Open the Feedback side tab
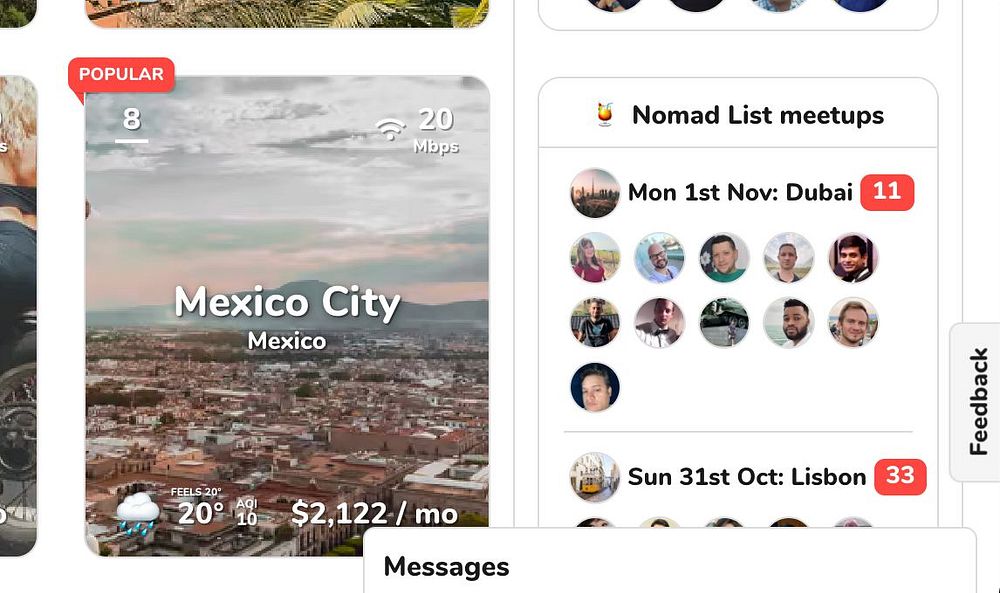1000x593 pixels. click(978, 401)
